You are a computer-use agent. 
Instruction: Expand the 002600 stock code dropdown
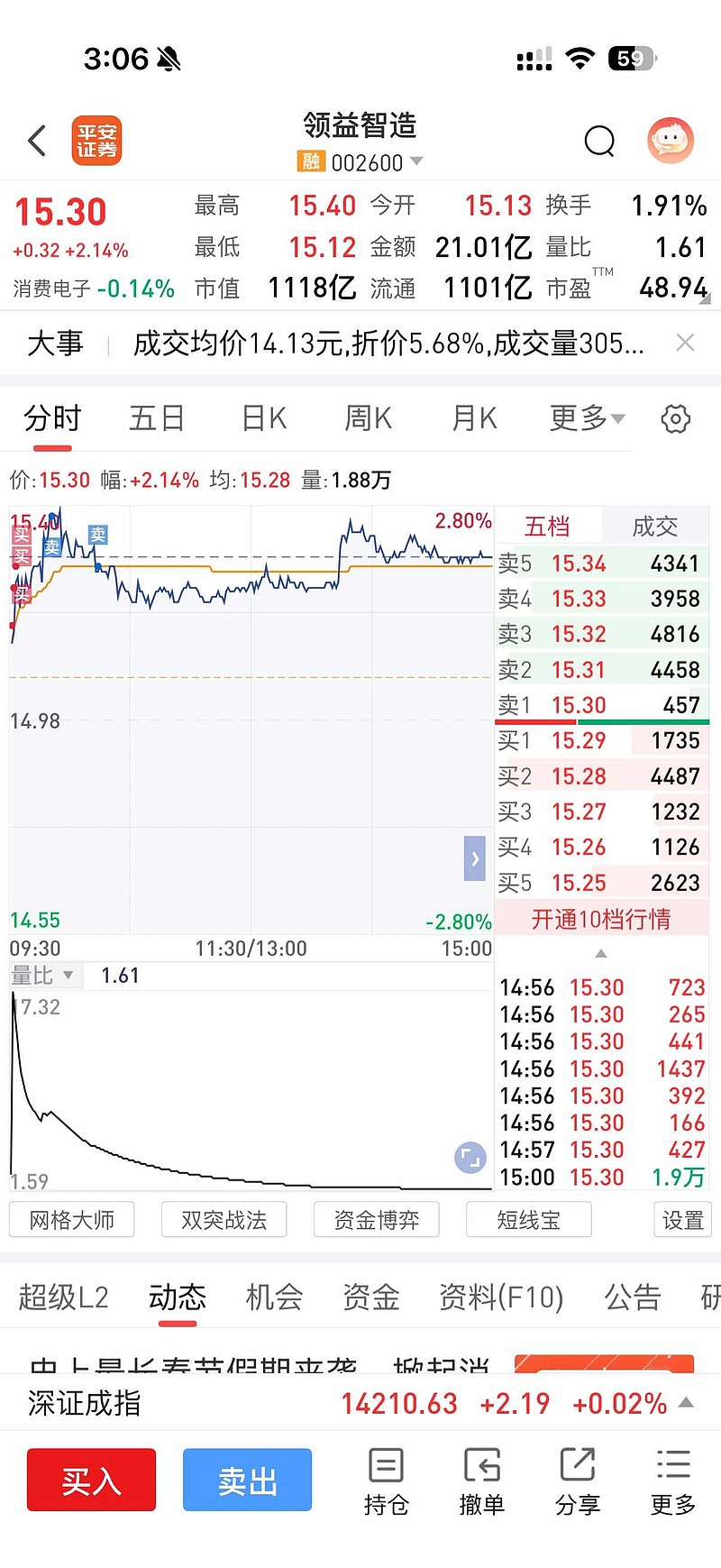415,162
